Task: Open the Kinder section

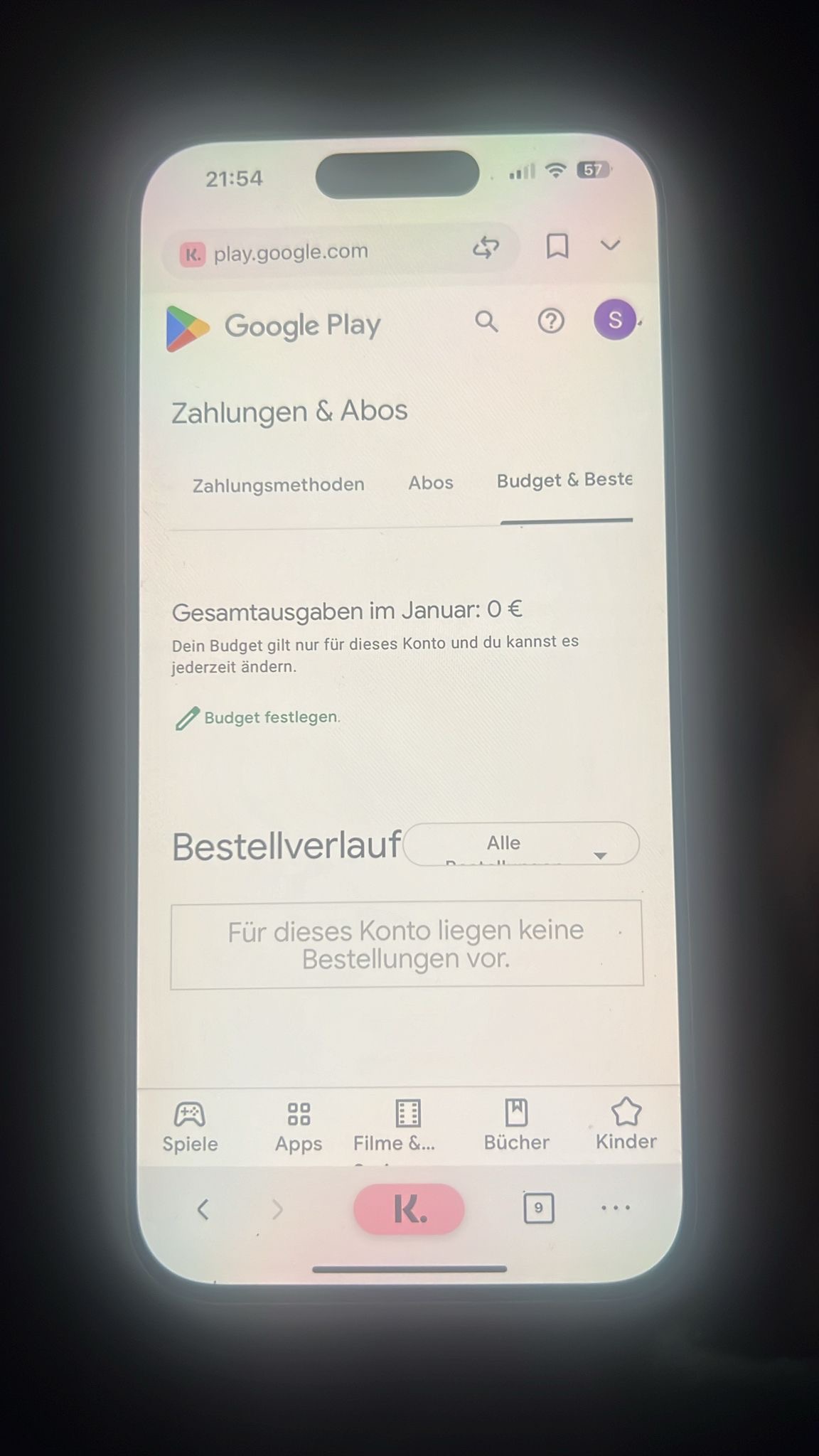Action: click(x=626, y=1124)
